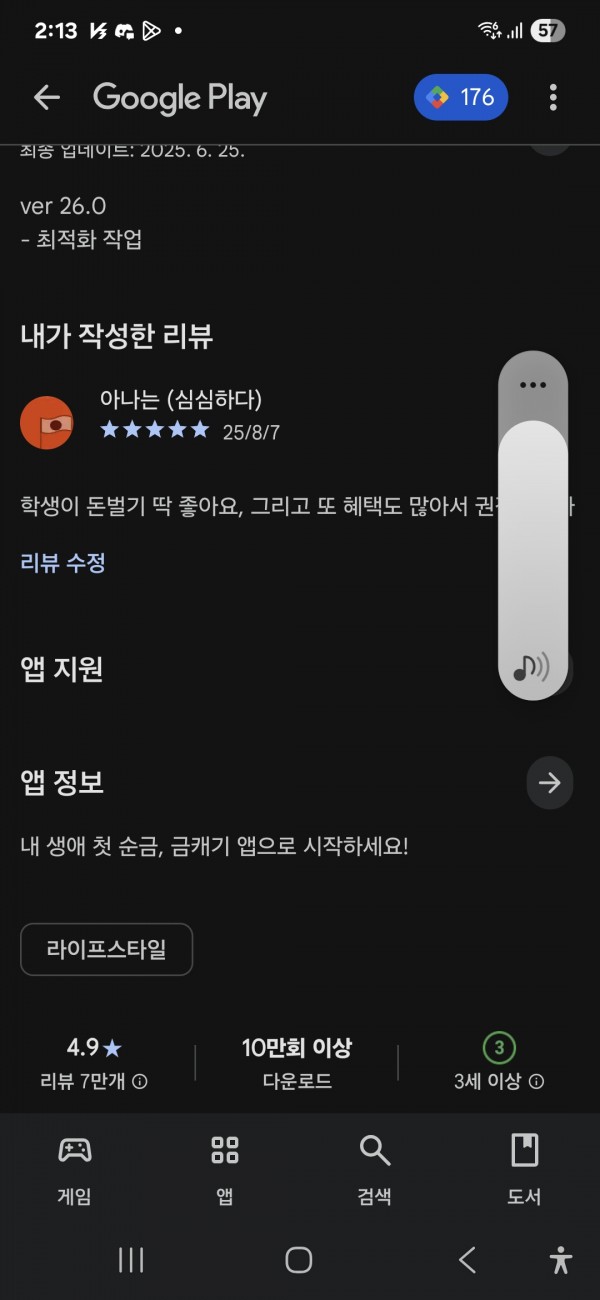The image size is (600, 1300).
Task: Open the Play Points badge showing 176
Action: (x=461, y=97)
